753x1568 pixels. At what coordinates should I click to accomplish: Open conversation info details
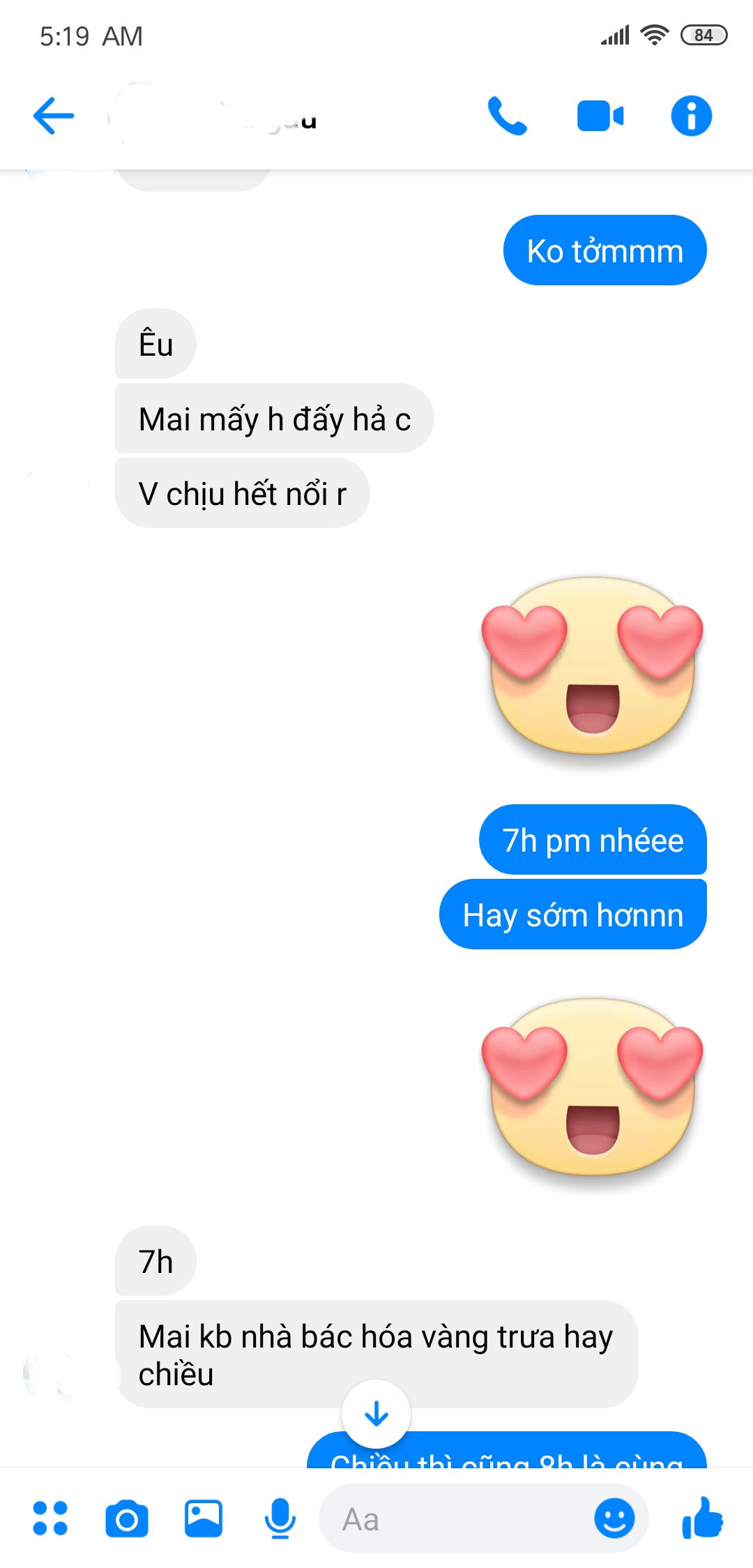pos(691,116)
